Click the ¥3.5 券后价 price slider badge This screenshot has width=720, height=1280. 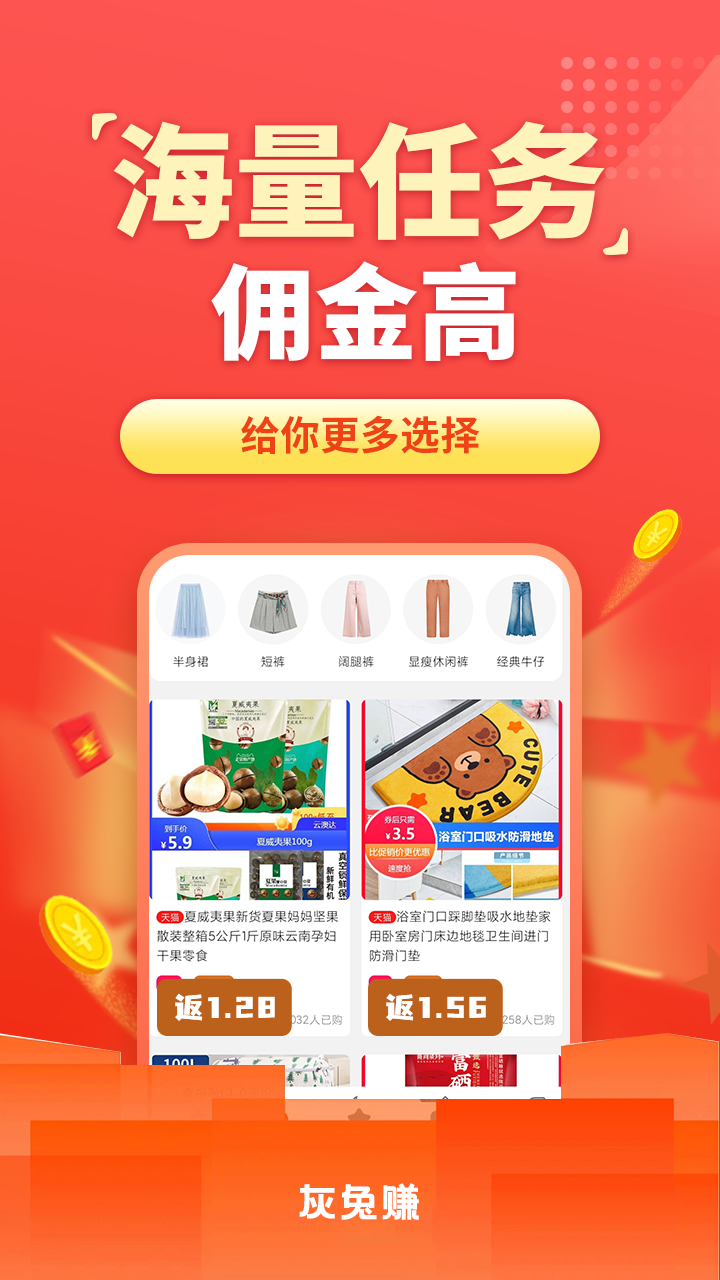(x=398, y=834)
